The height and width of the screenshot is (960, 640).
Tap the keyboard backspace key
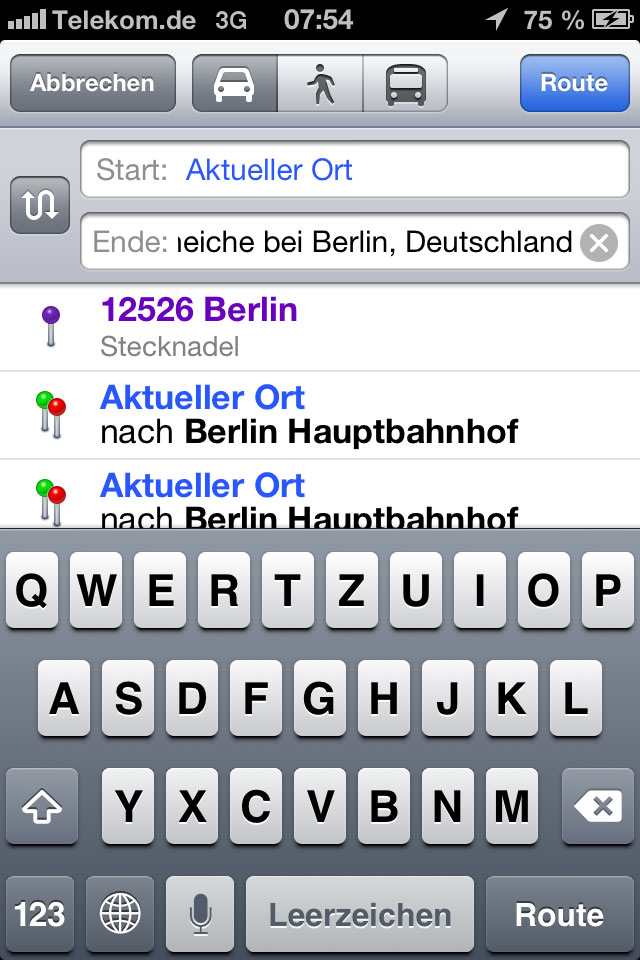pos(598,806)
